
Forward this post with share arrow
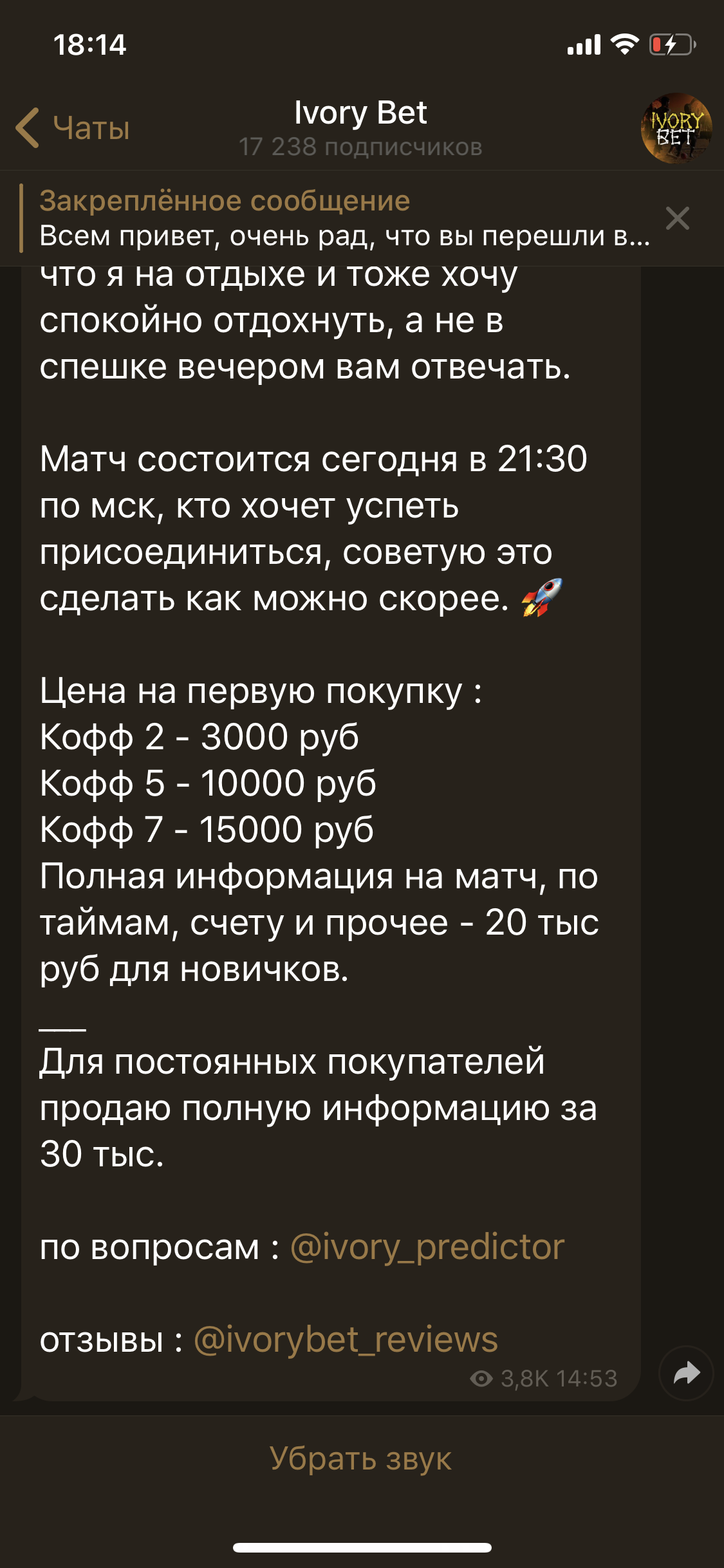pos(686,1373)
